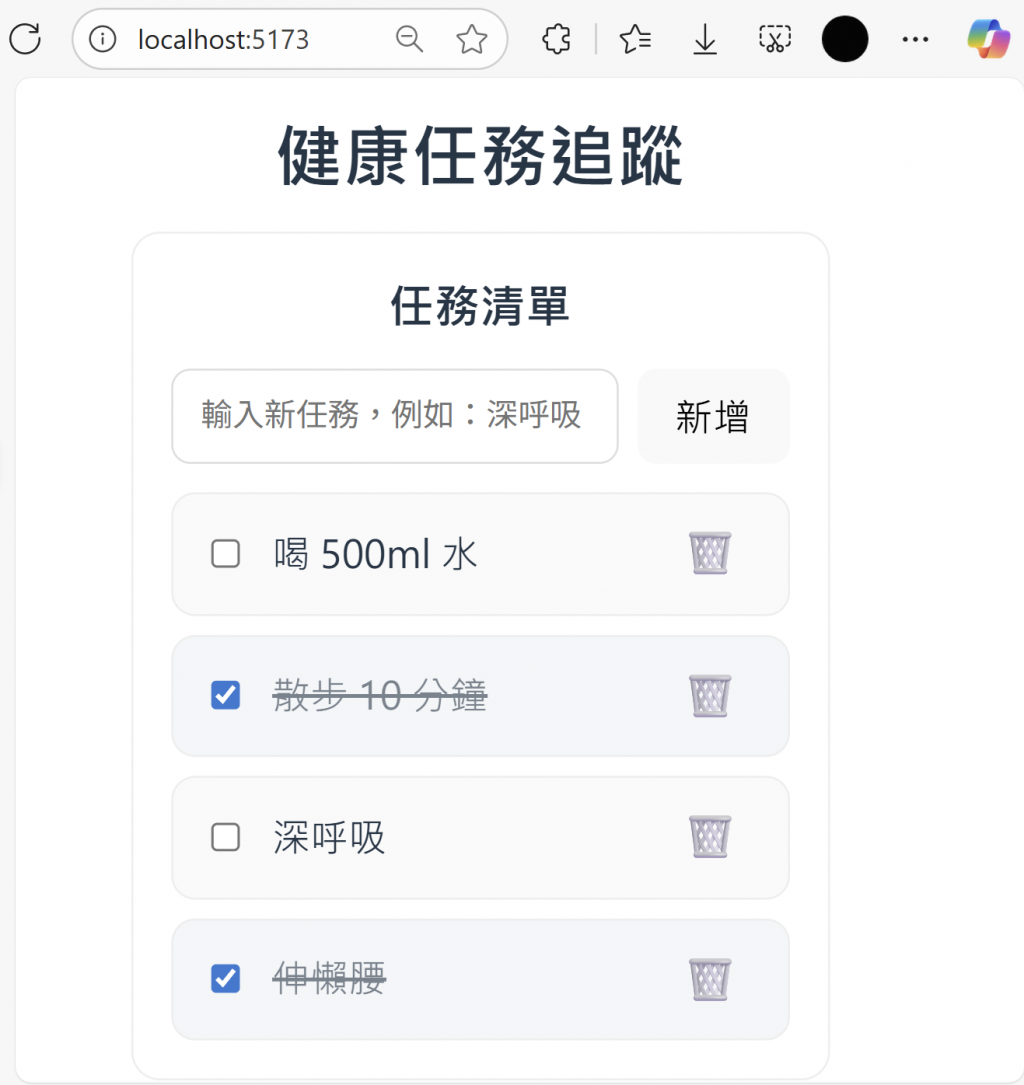Bookmark this page with the star
The width and height of the screenshot is (1024, 1085).
pyautogui.click(x=471, y=40)
